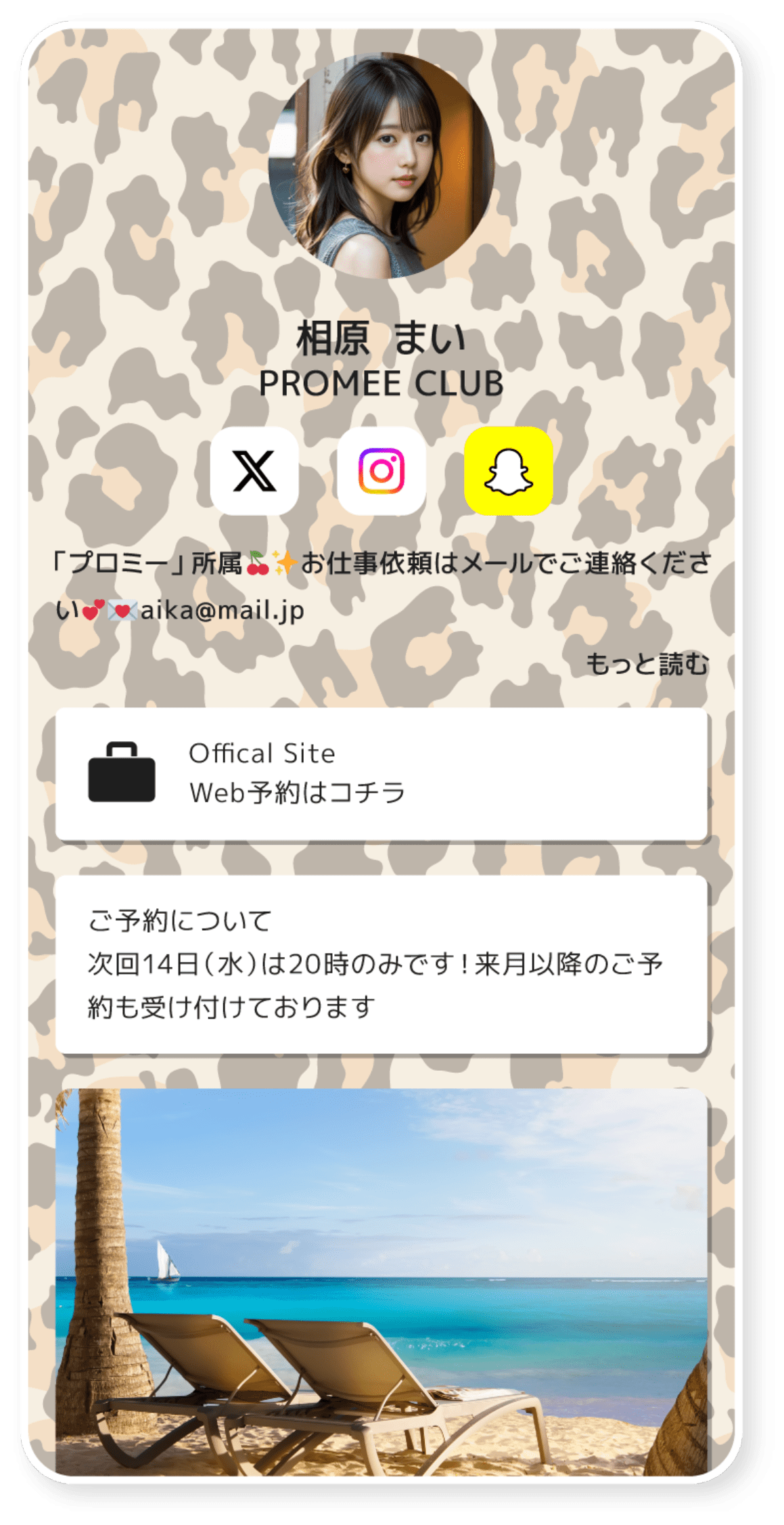Open the X (Twitter) profile link
784x1525 pixels.
click(x=254, y=470)
